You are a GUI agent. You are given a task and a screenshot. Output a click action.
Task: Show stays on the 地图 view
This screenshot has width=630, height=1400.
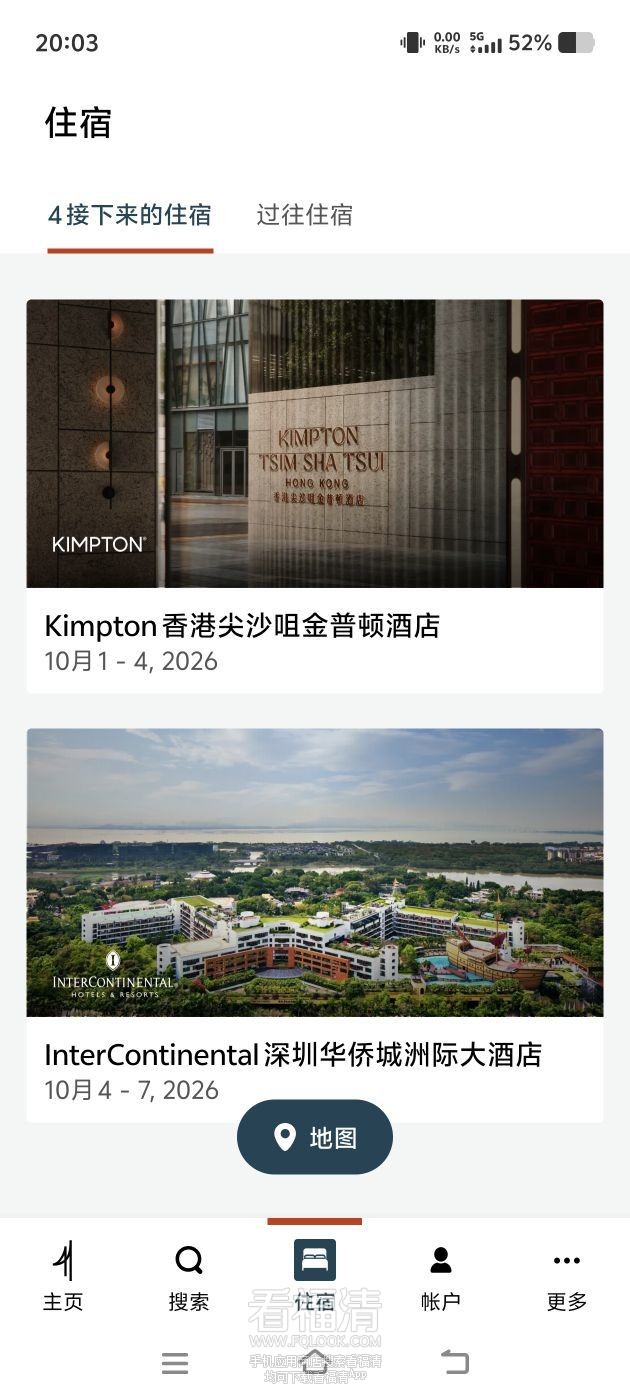[314, 1137]
